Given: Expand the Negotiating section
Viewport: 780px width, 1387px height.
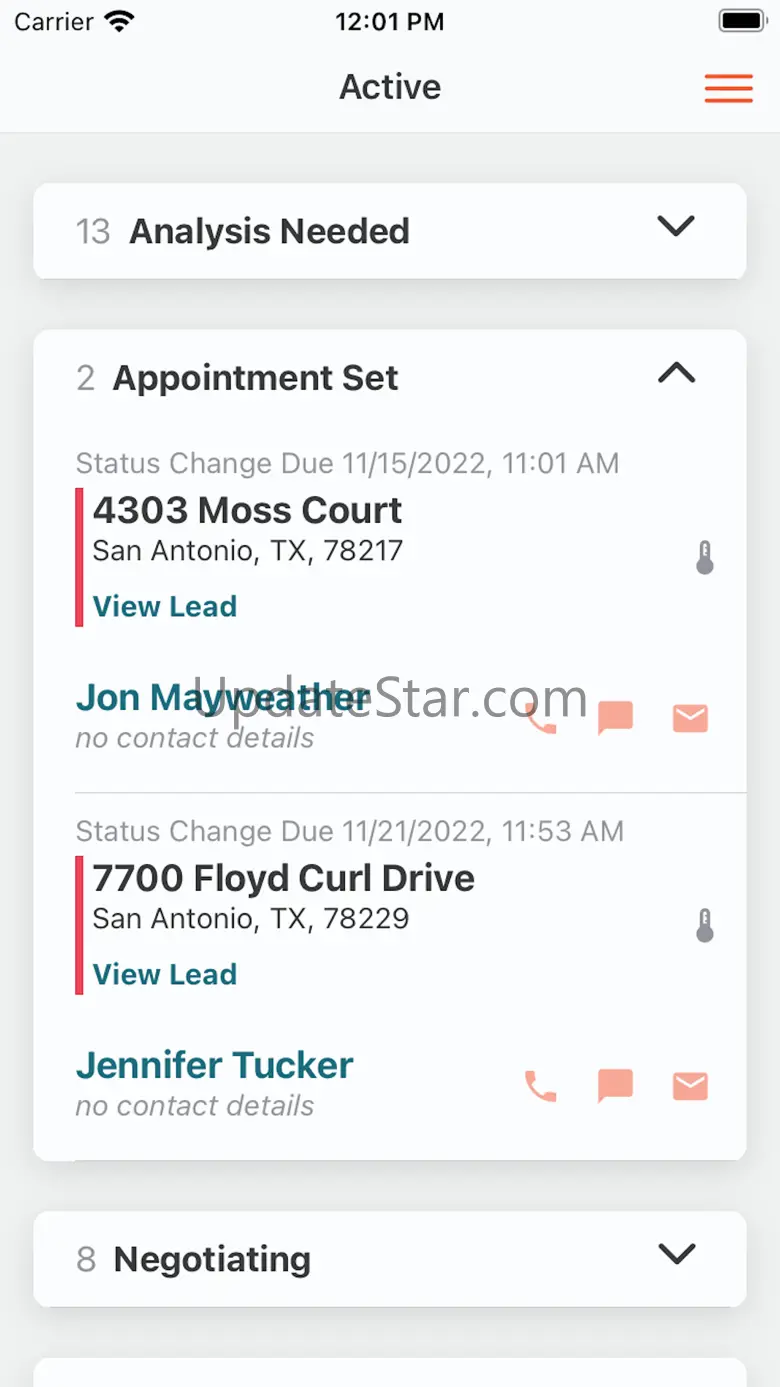Looking at the screenshot, I should (676, 1254).
